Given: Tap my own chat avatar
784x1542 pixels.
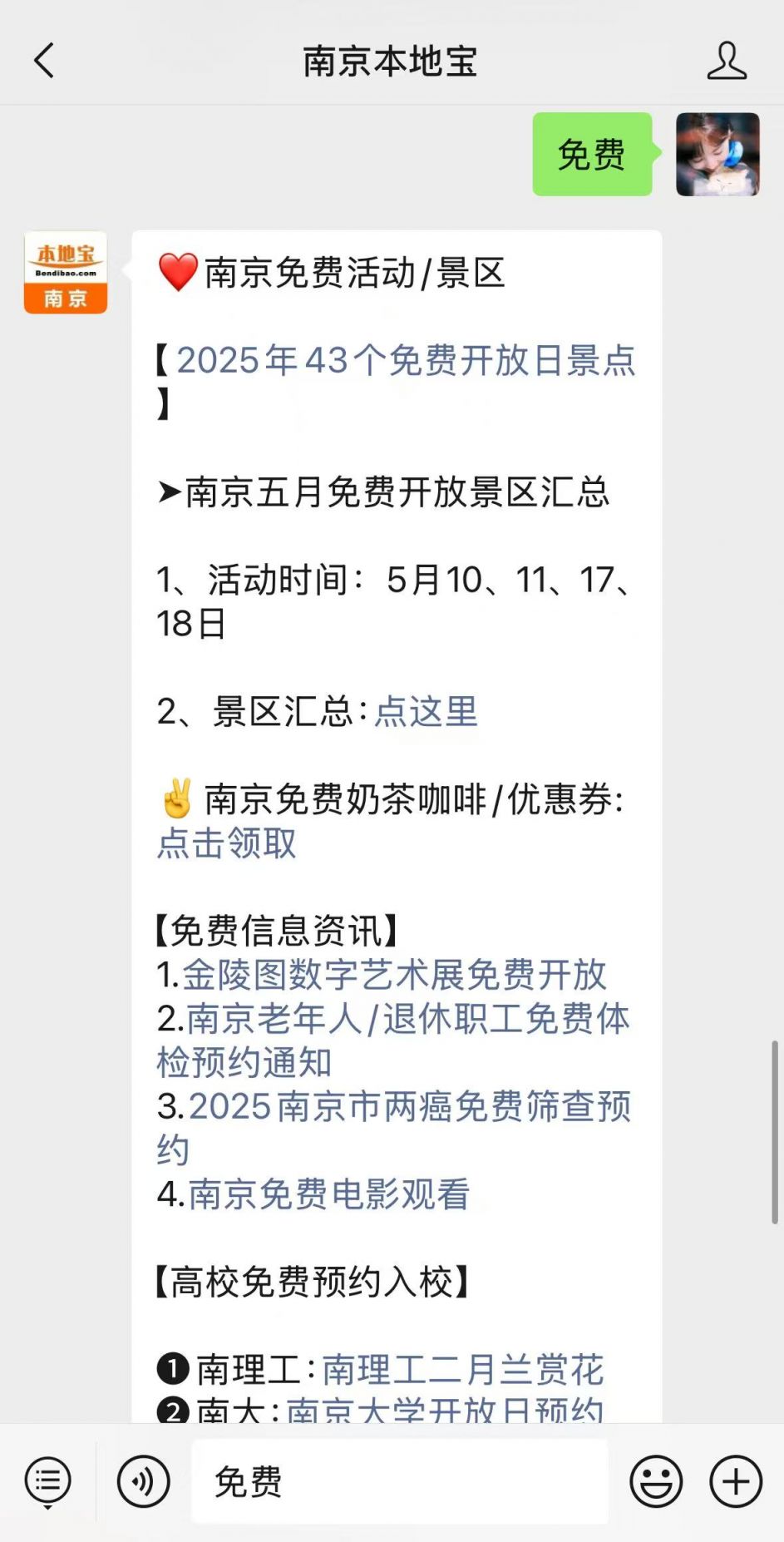Looking at the screenshot, I should pyautogui.click(x=717, y=155).
